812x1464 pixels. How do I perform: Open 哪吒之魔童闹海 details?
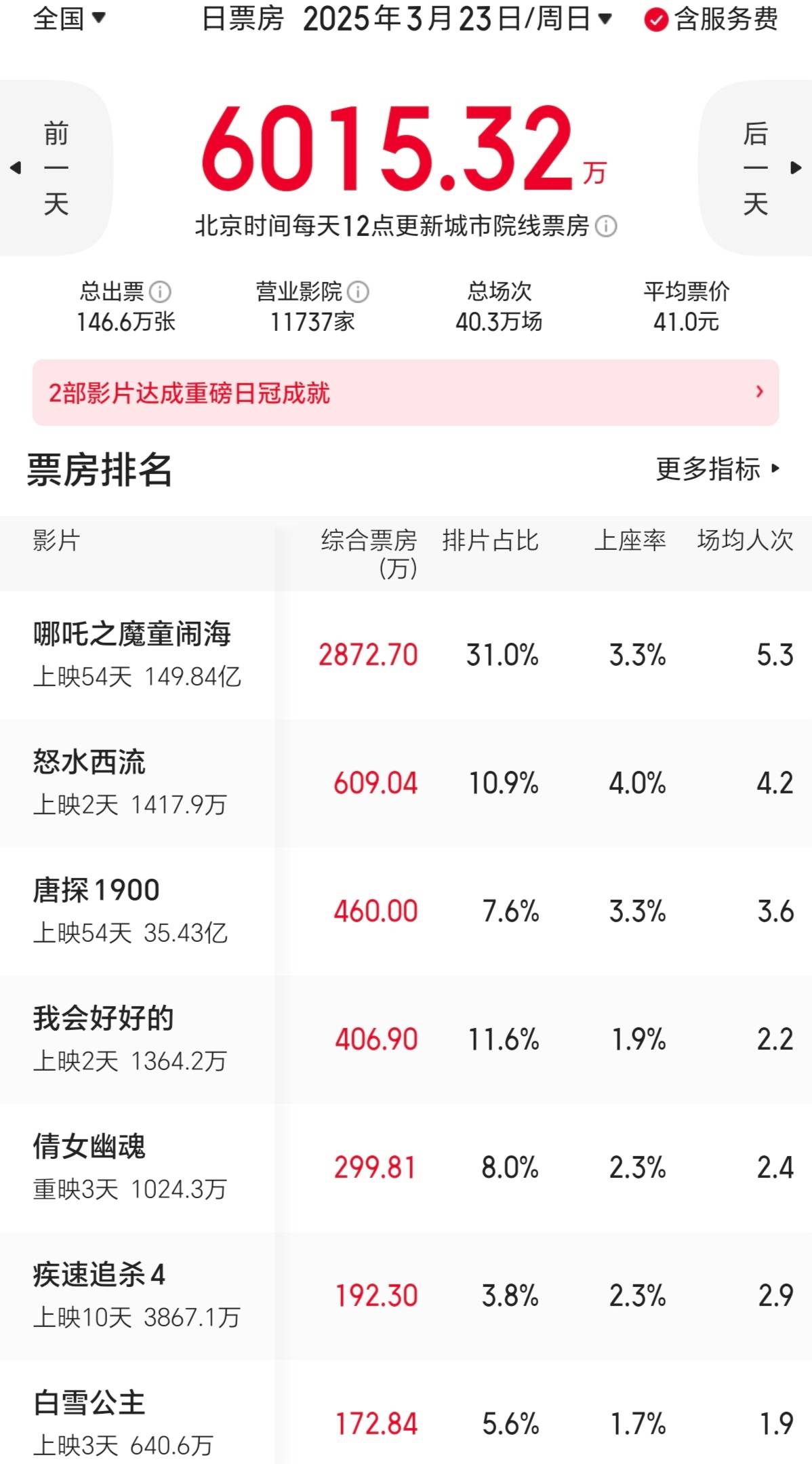[x=132, y=654]
